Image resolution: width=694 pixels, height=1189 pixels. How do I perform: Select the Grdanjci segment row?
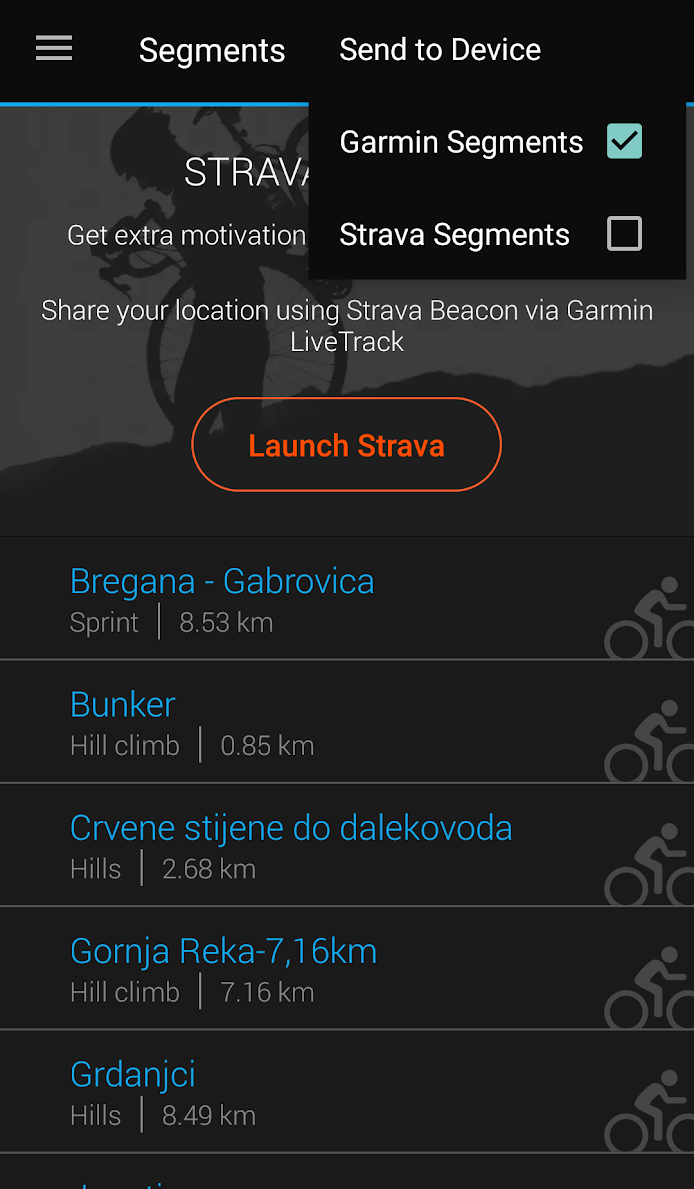347,1092
